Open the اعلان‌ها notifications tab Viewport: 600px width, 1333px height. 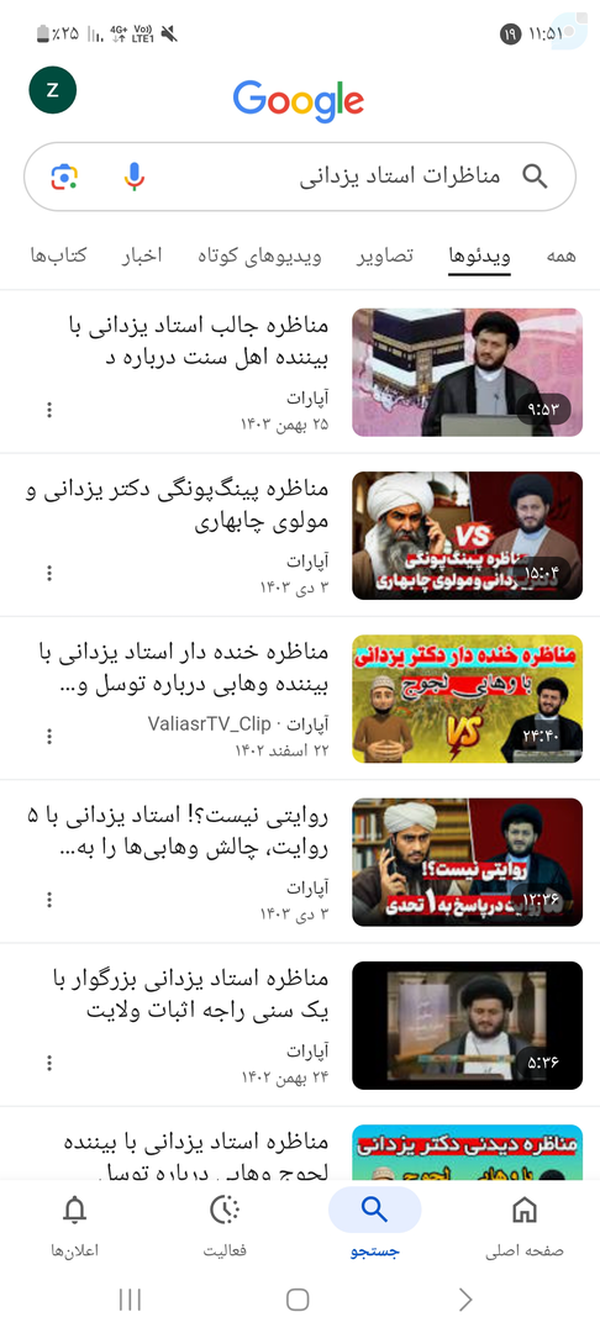pyautogui.click(x=75, y=1225)
